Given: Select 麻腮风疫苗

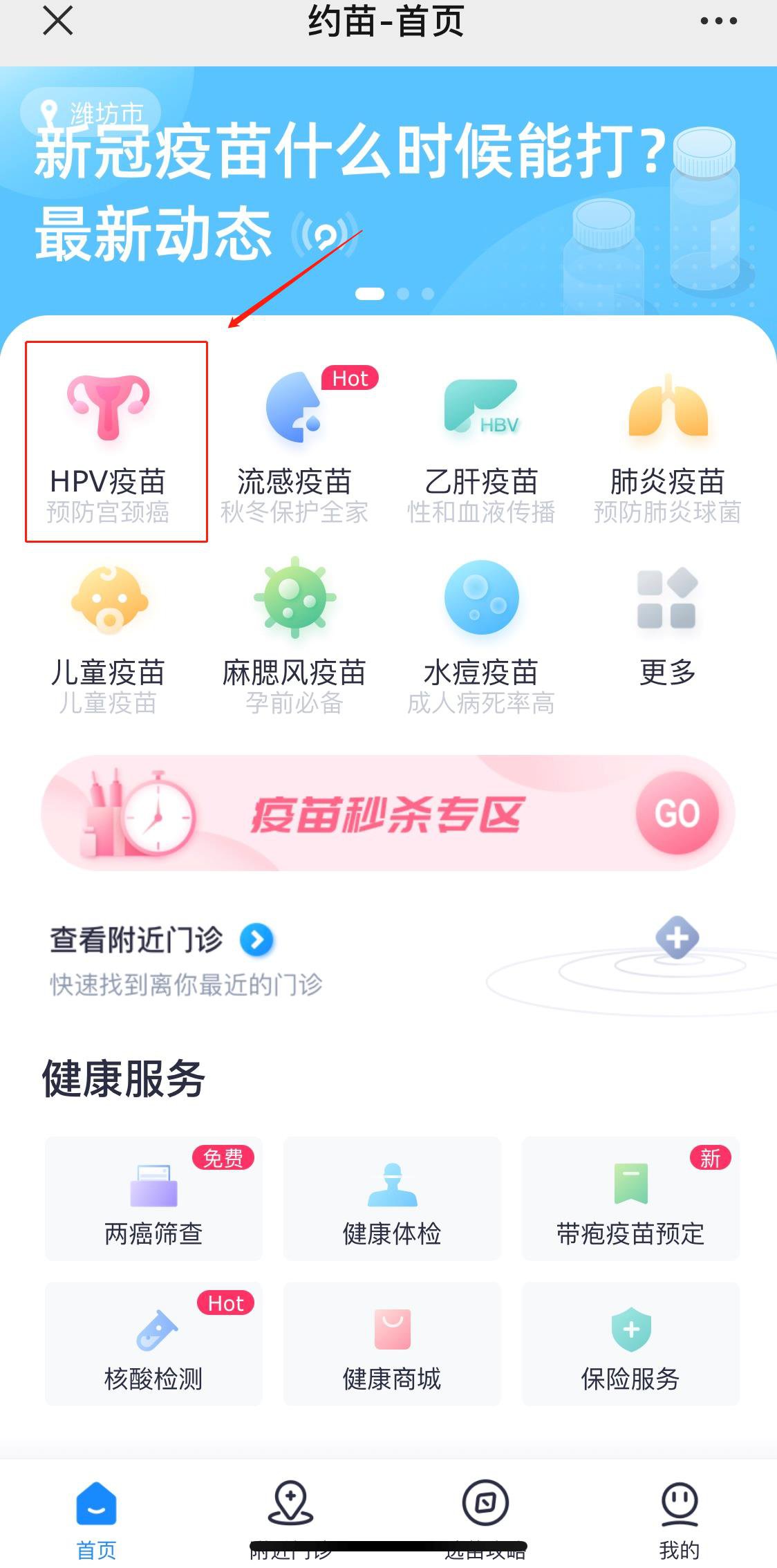Looking at the screenshot, I should 294,633.
